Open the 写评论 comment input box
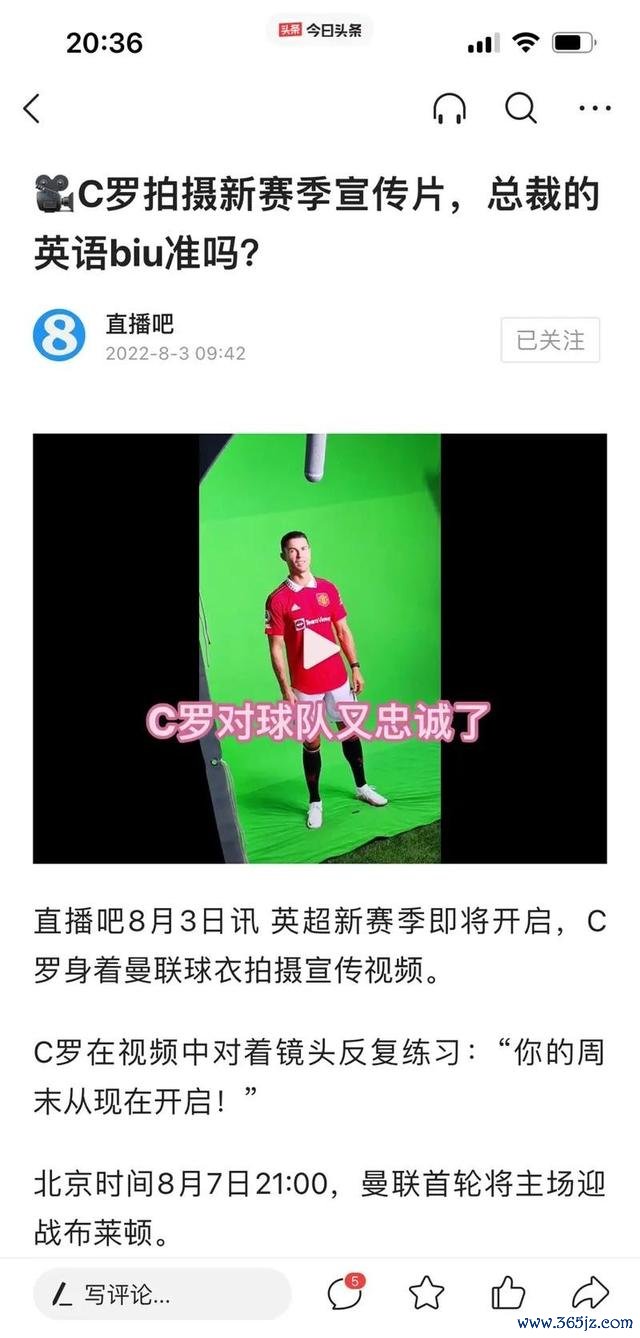The height and width of the screenshot is (1338, 640). pos(162,1294)
